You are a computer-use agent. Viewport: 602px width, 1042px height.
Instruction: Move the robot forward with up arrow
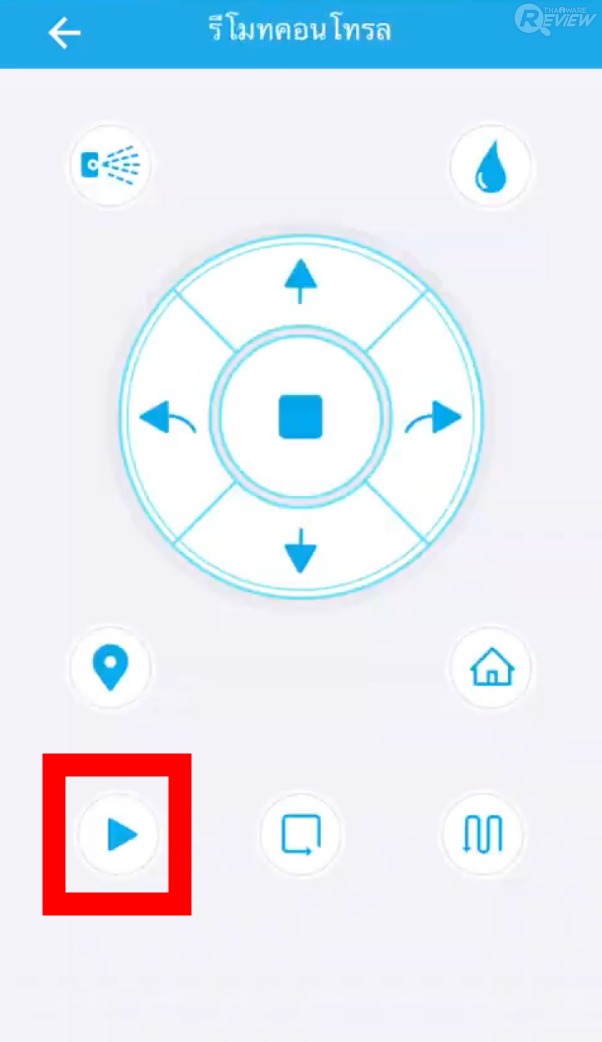point(300,280)
